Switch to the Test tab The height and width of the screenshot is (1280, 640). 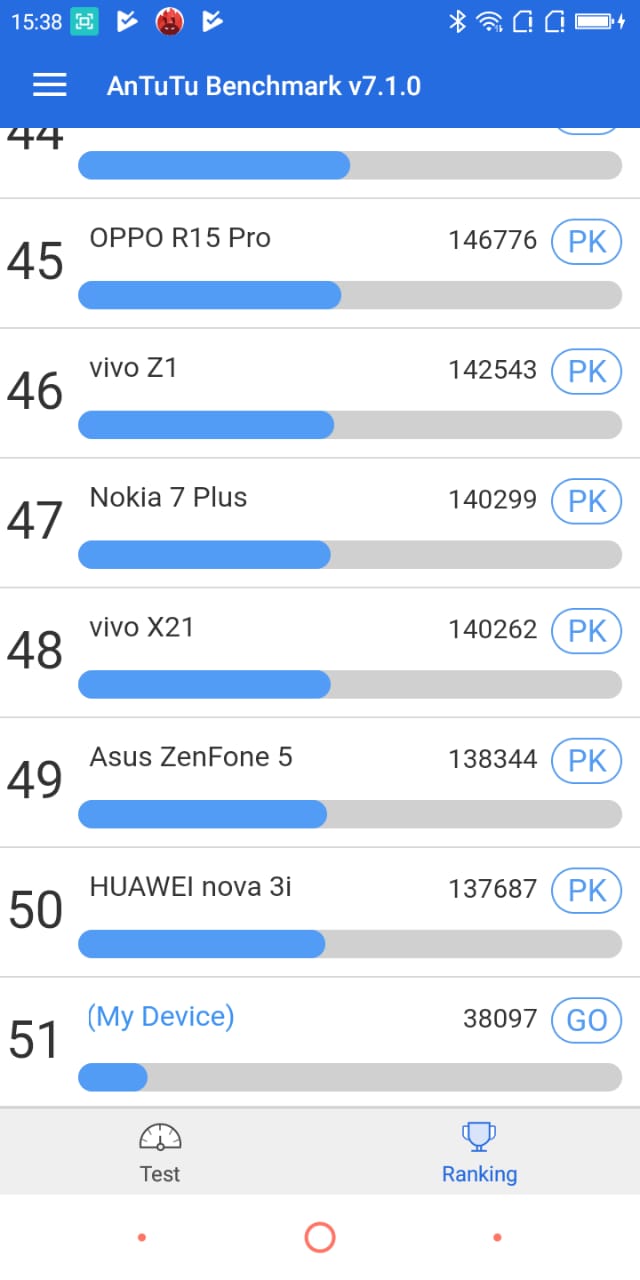pos(160,1152)
